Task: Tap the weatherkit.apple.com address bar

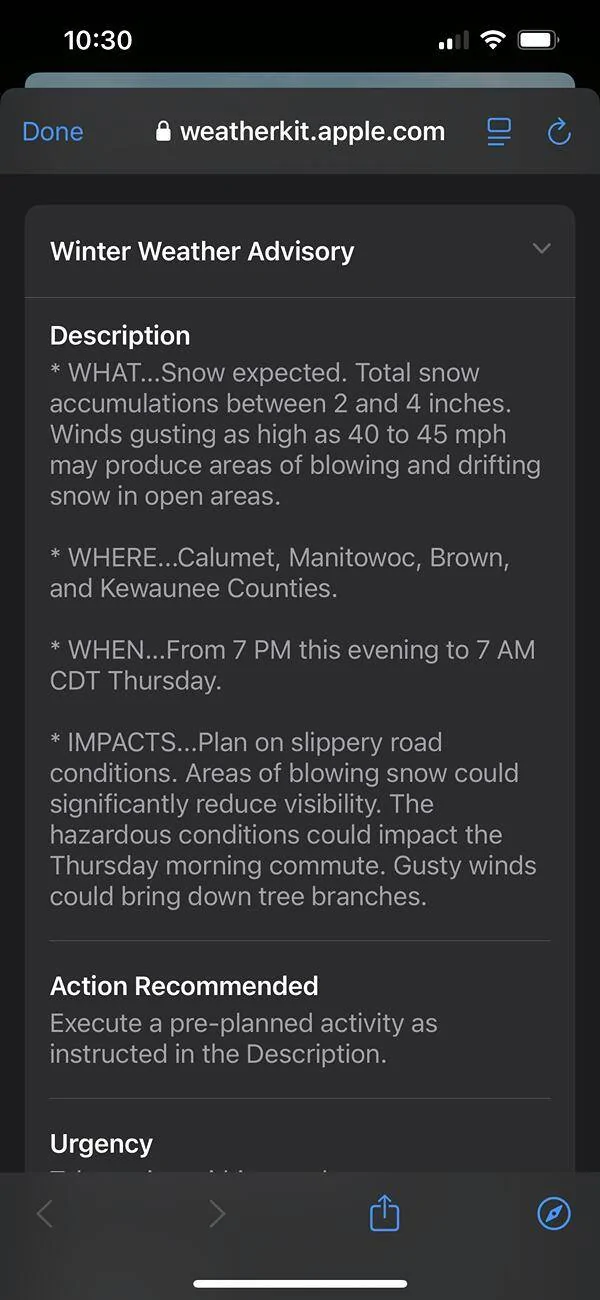Action: point(301,132)
